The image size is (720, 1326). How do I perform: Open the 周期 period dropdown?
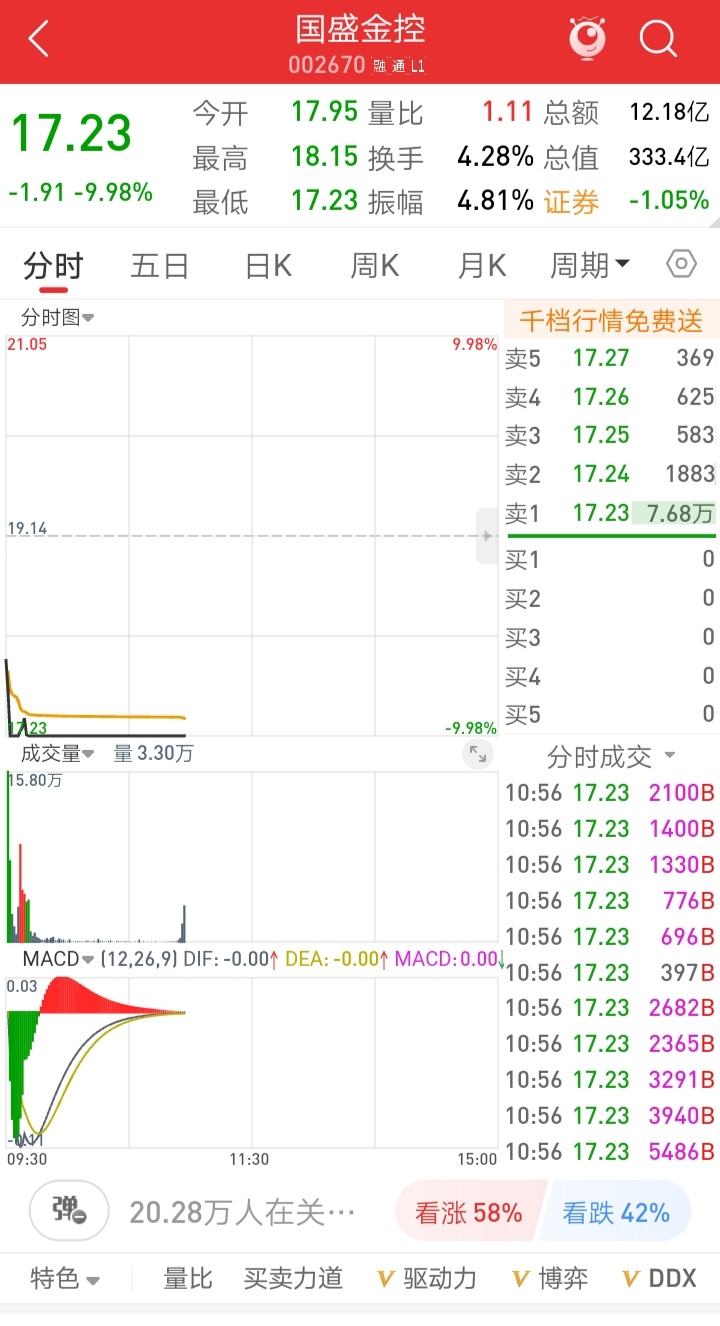point(589,265)
